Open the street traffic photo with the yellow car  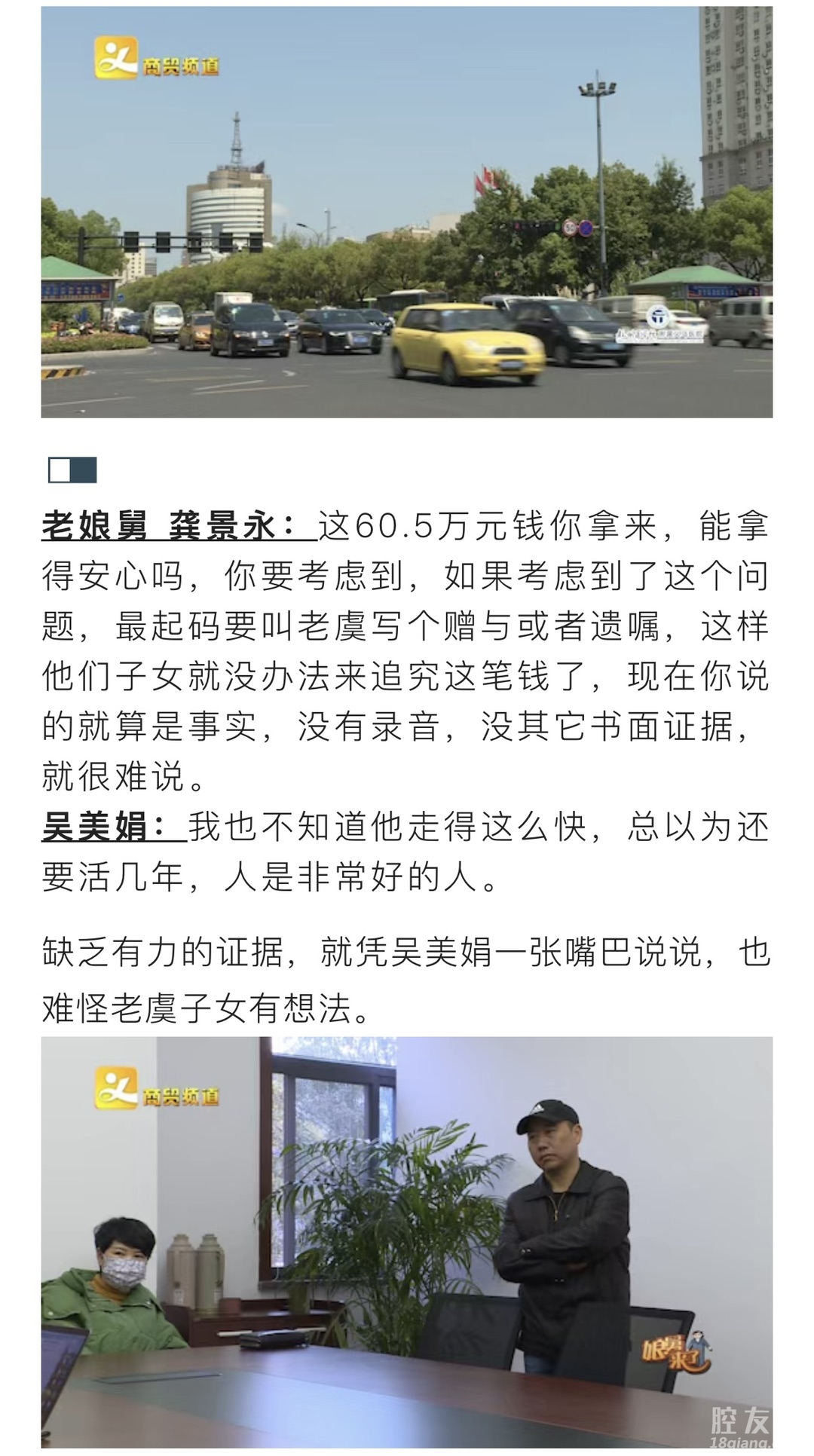pyautogui.click(x=407, y=213)
